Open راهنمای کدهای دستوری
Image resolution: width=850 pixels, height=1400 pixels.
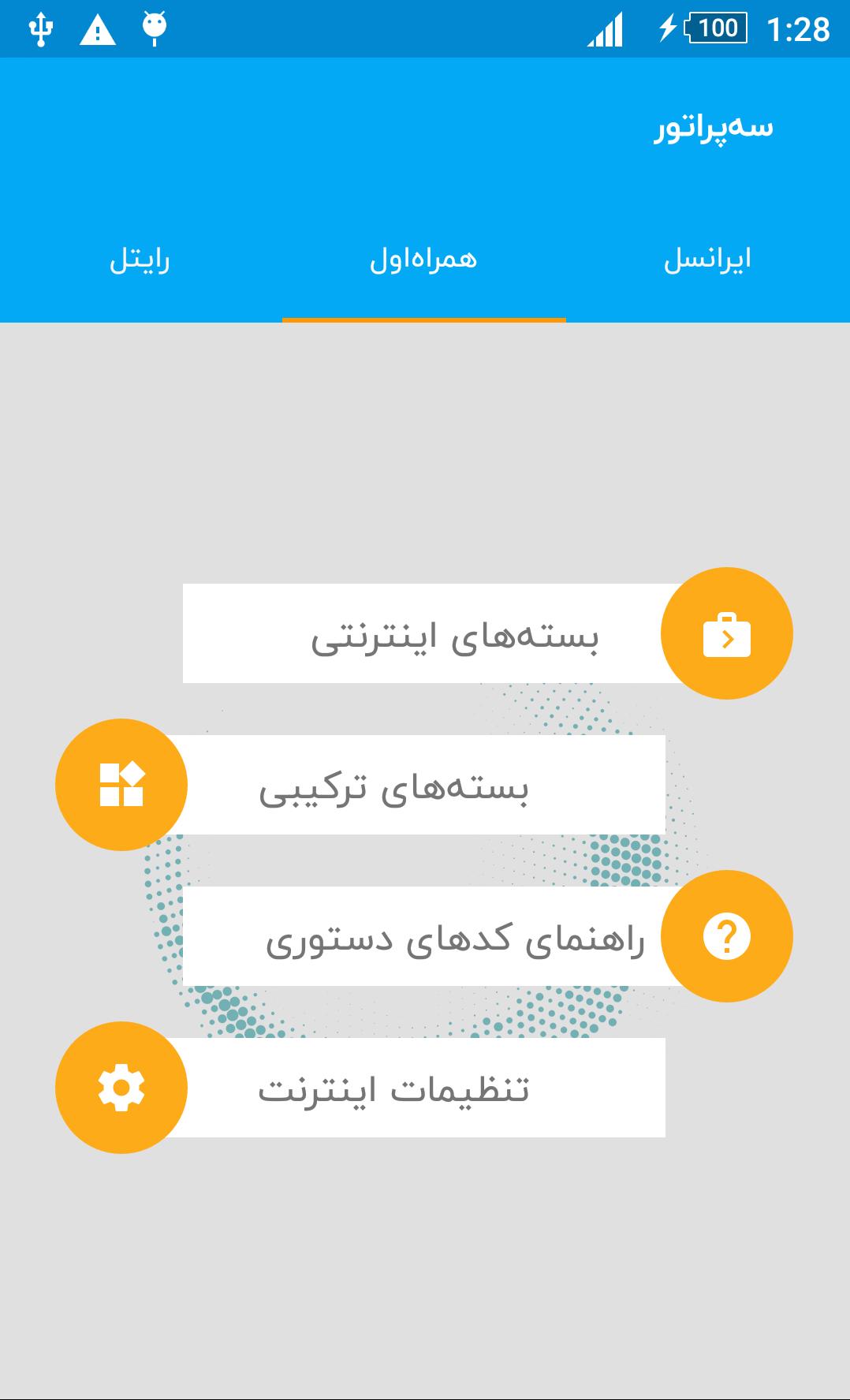click(455, 938)
